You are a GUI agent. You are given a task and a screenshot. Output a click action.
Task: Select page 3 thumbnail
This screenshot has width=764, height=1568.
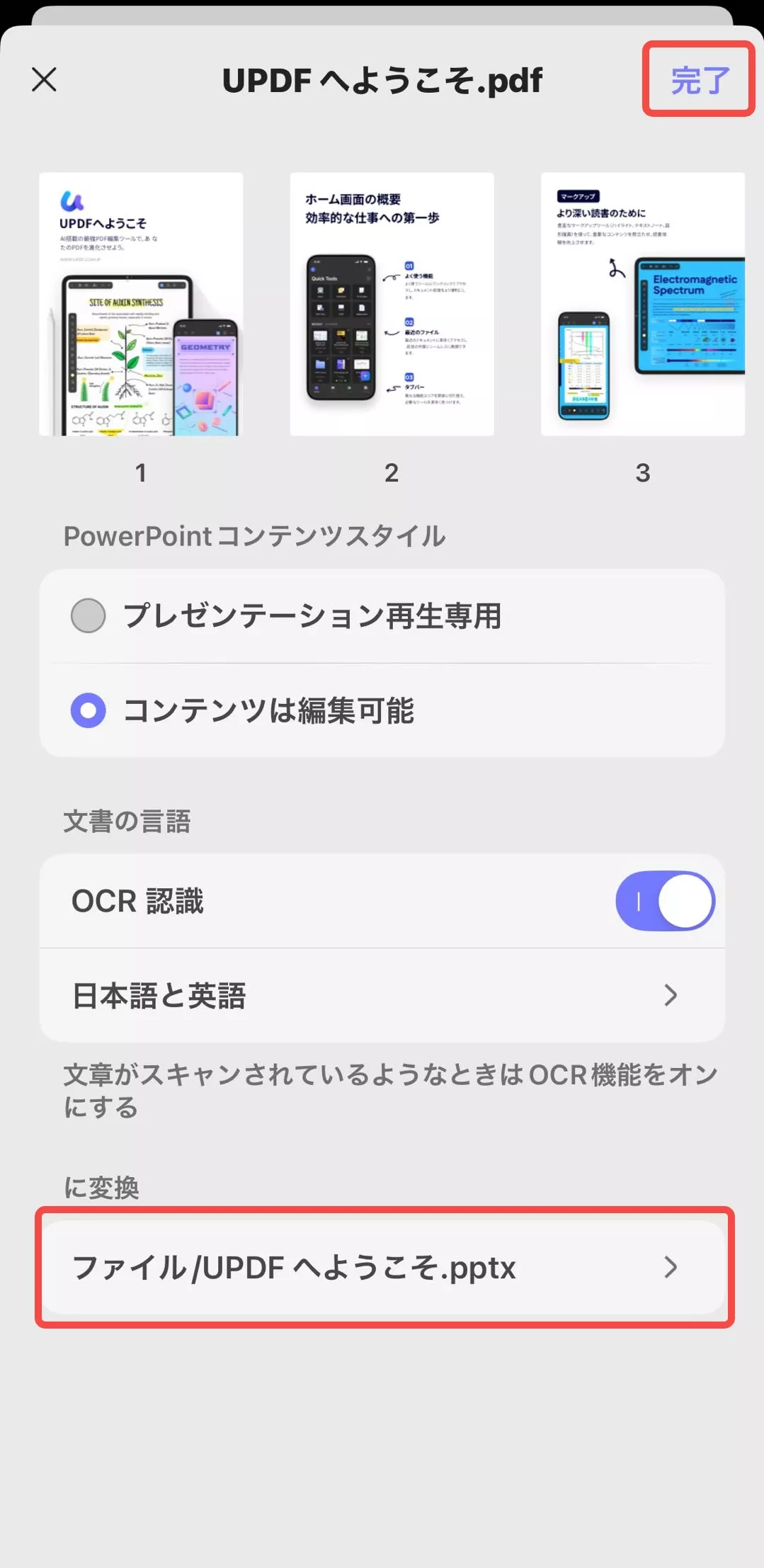click(642, 305)
